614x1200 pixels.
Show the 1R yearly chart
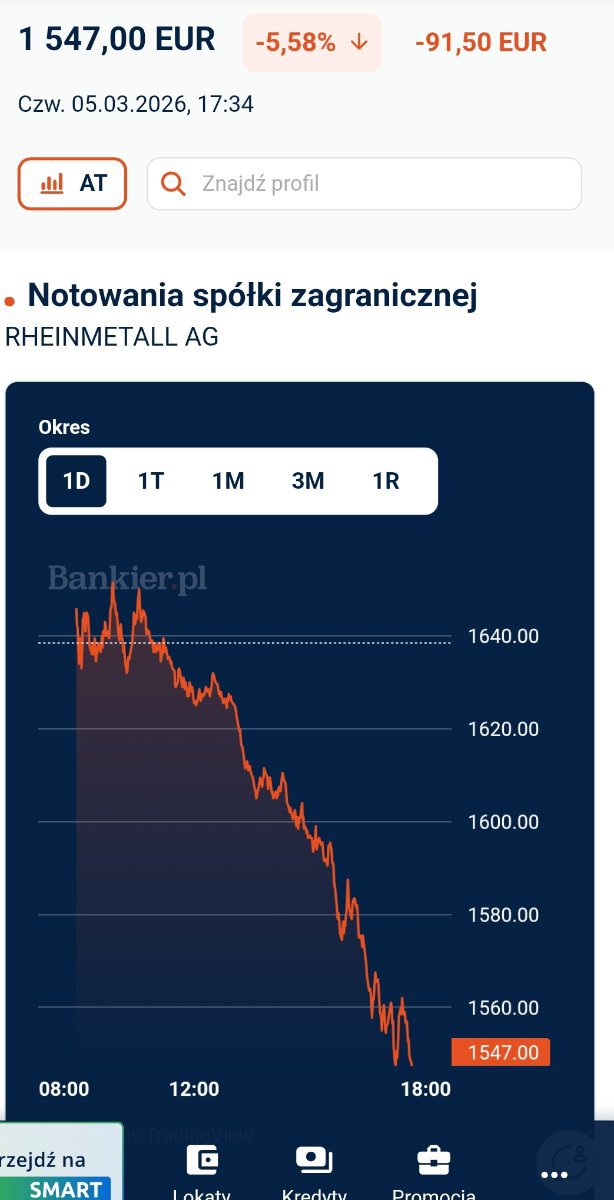[x=386, y=481]
